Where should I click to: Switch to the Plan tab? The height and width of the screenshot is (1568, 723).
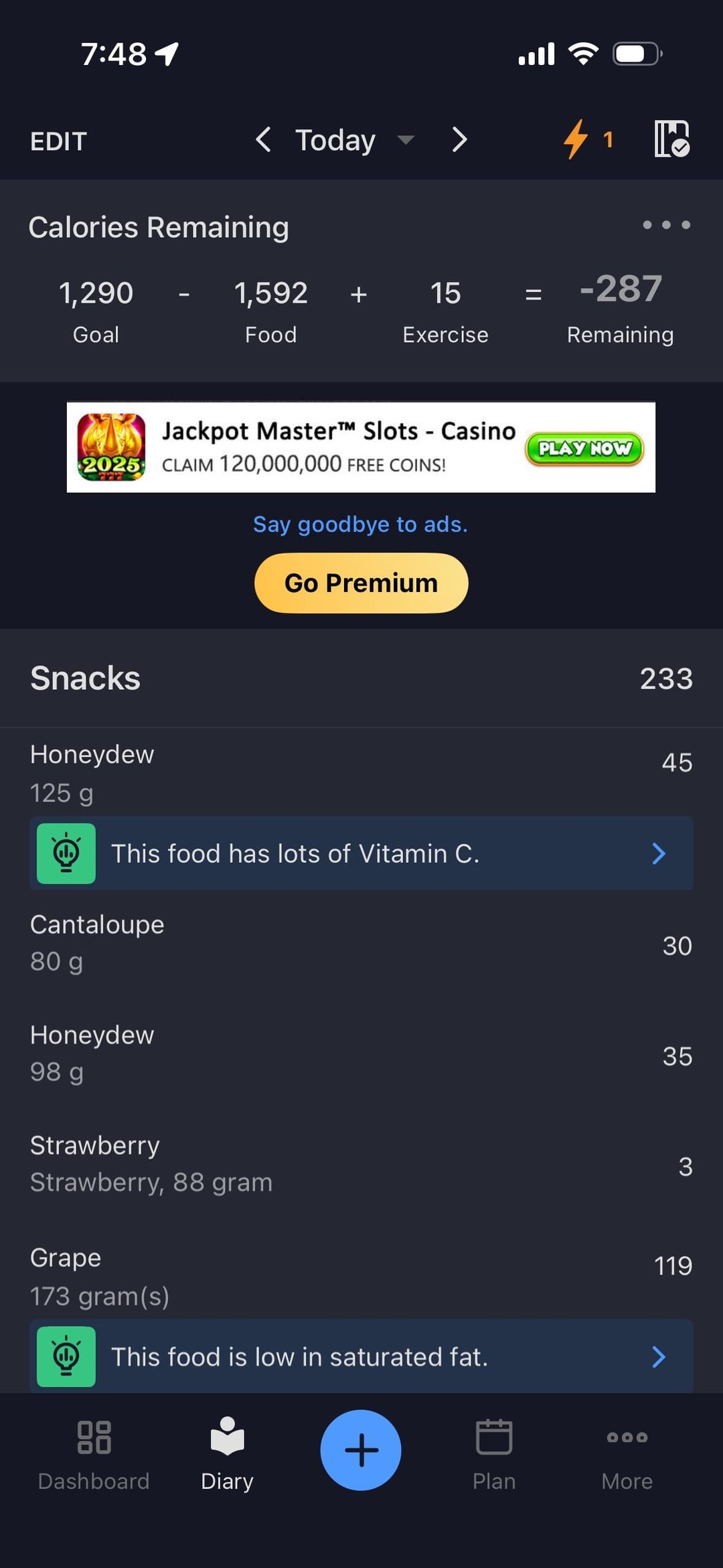tap(494, 1451)
